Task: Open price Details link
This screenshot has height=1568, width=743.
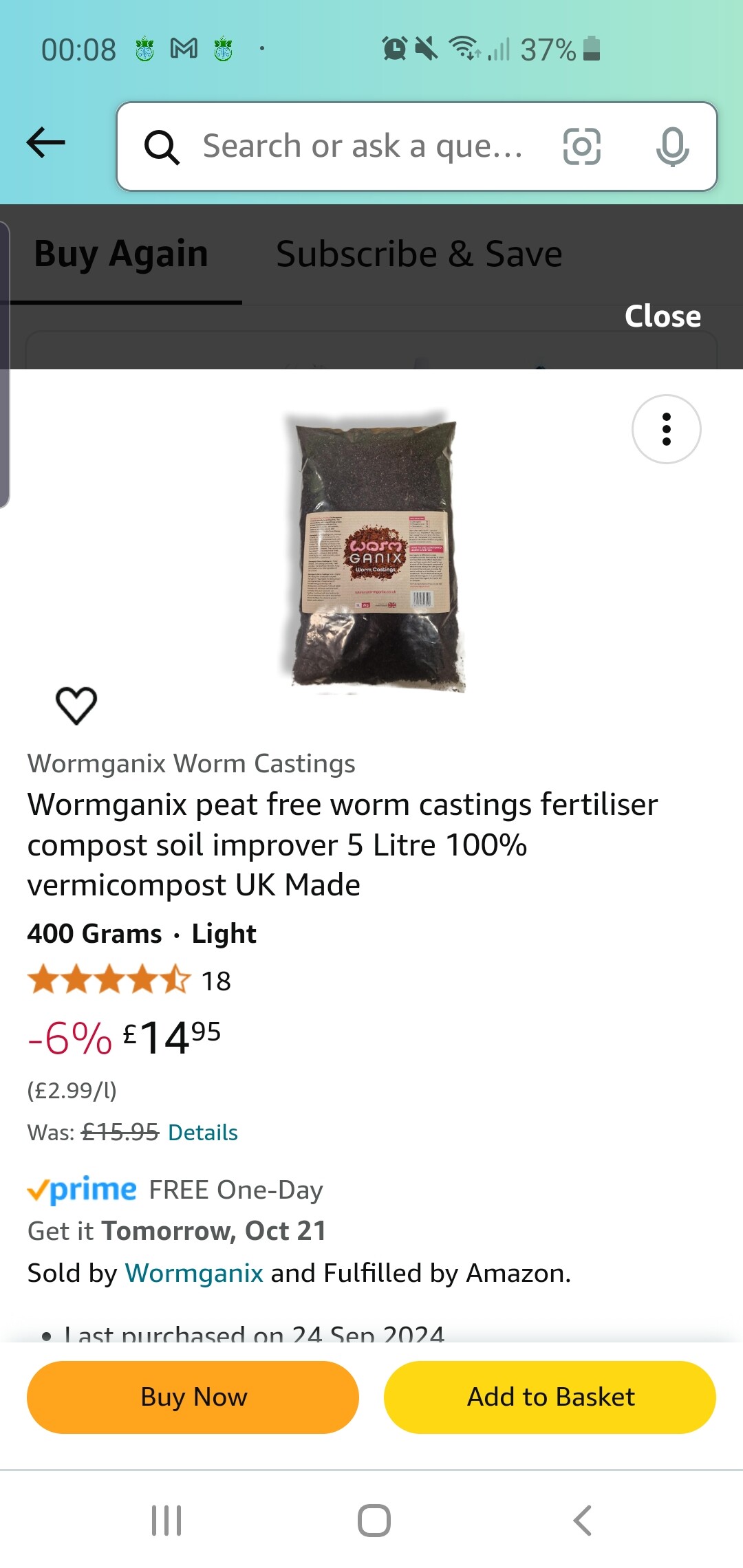Action: point(203,1132)
